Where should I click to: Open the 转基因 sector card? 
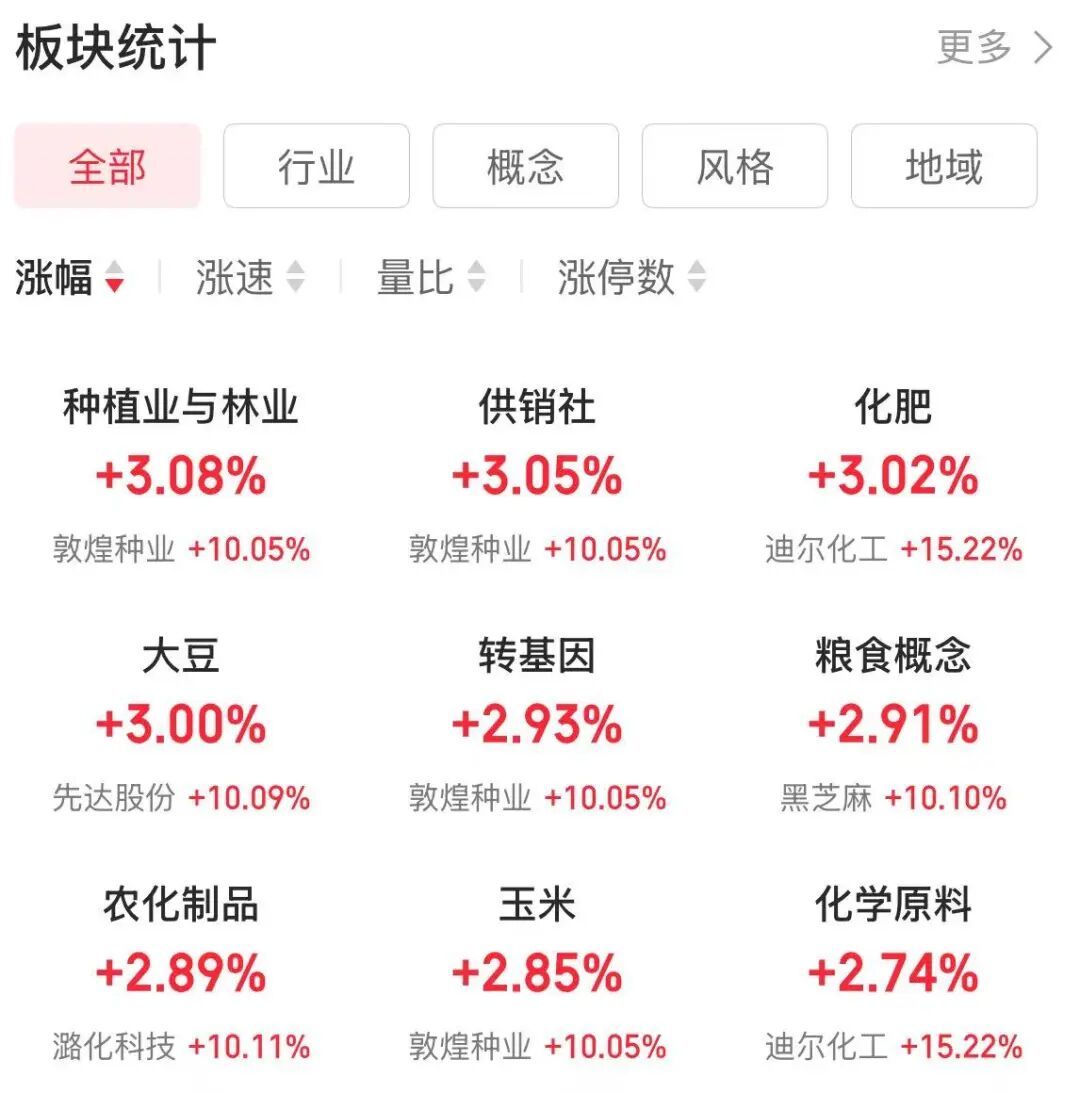pos(537,724)
